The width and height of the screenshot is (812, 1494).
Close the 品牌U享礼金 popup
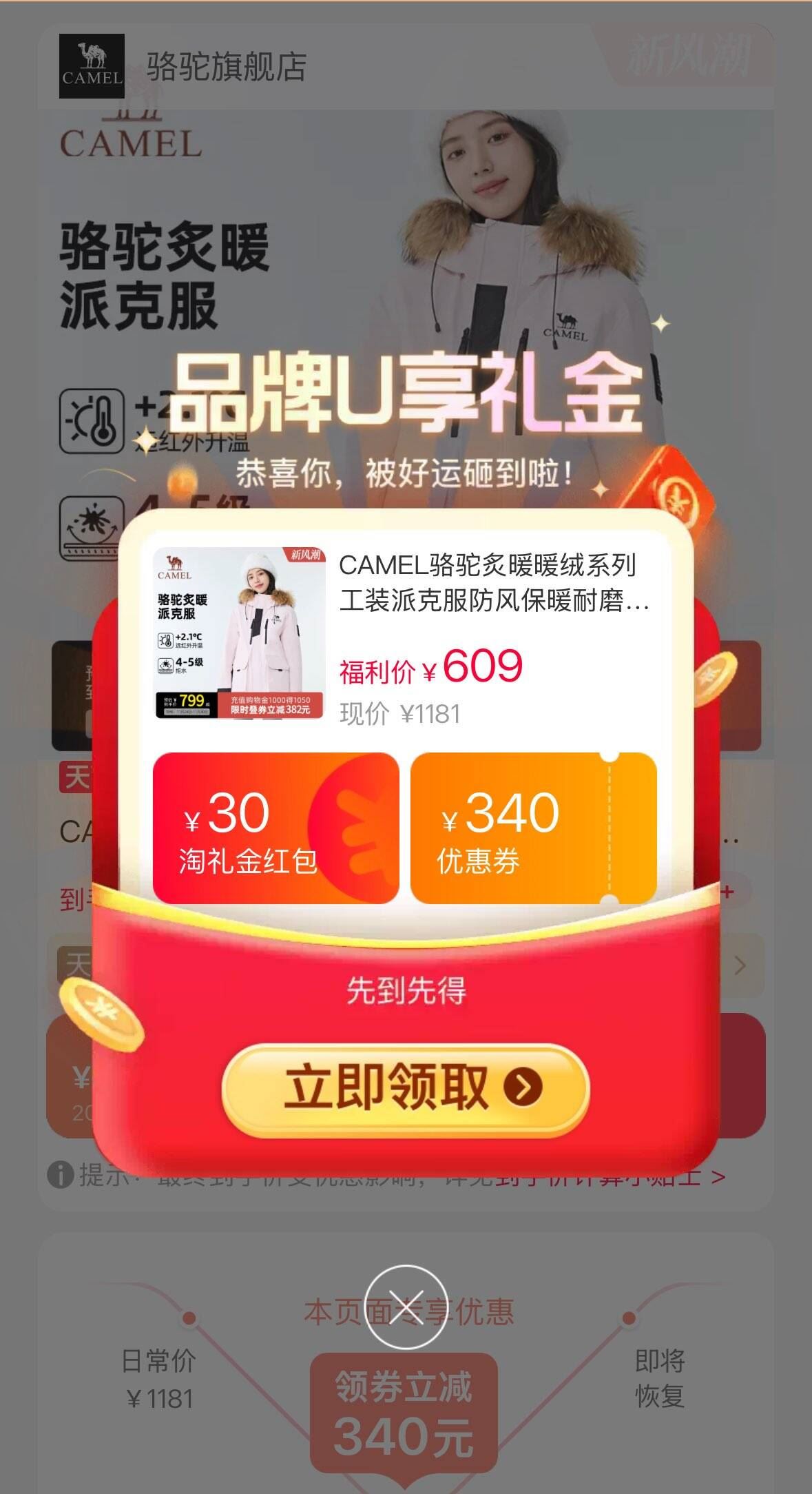click(406, 1307)
